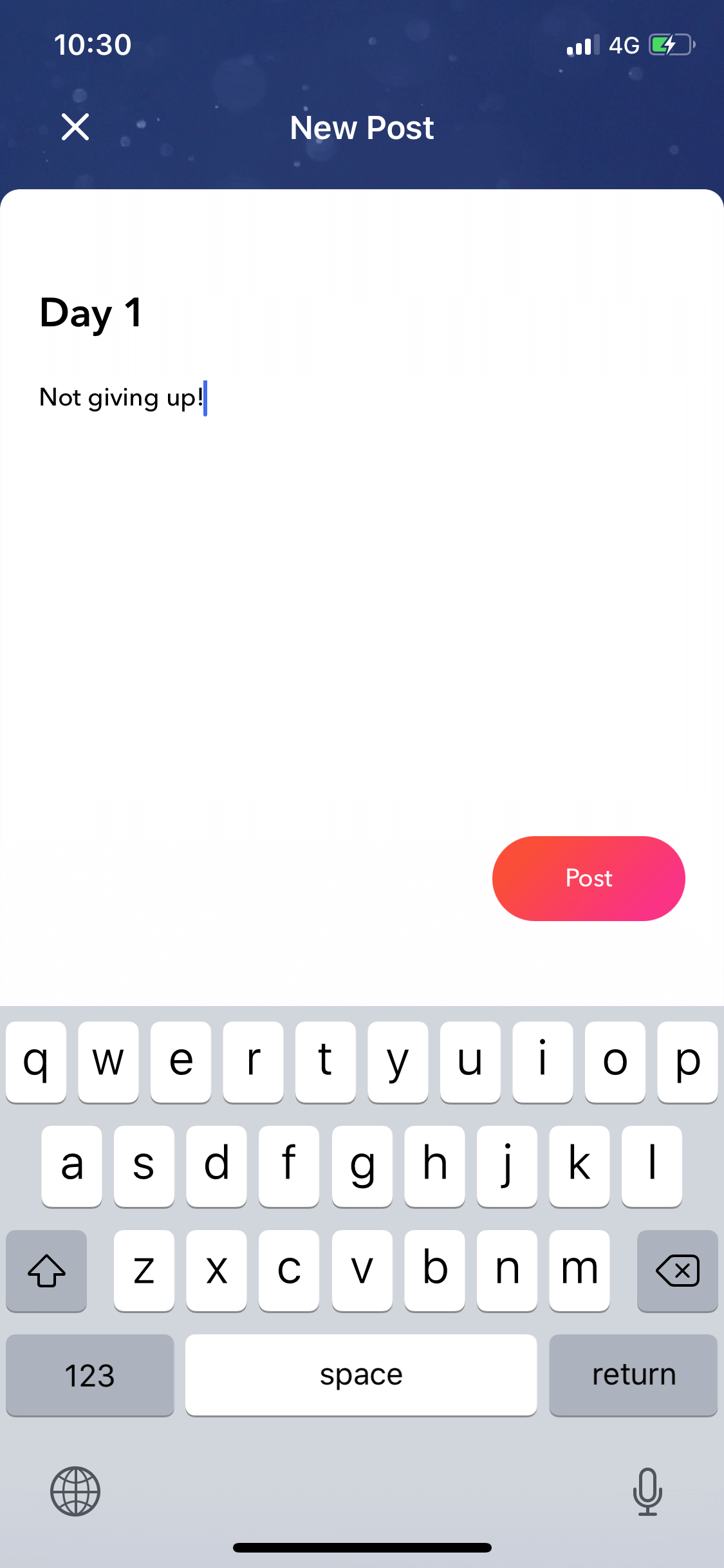Close the New Post screen
724x1568 pixels.
point(75,127)
